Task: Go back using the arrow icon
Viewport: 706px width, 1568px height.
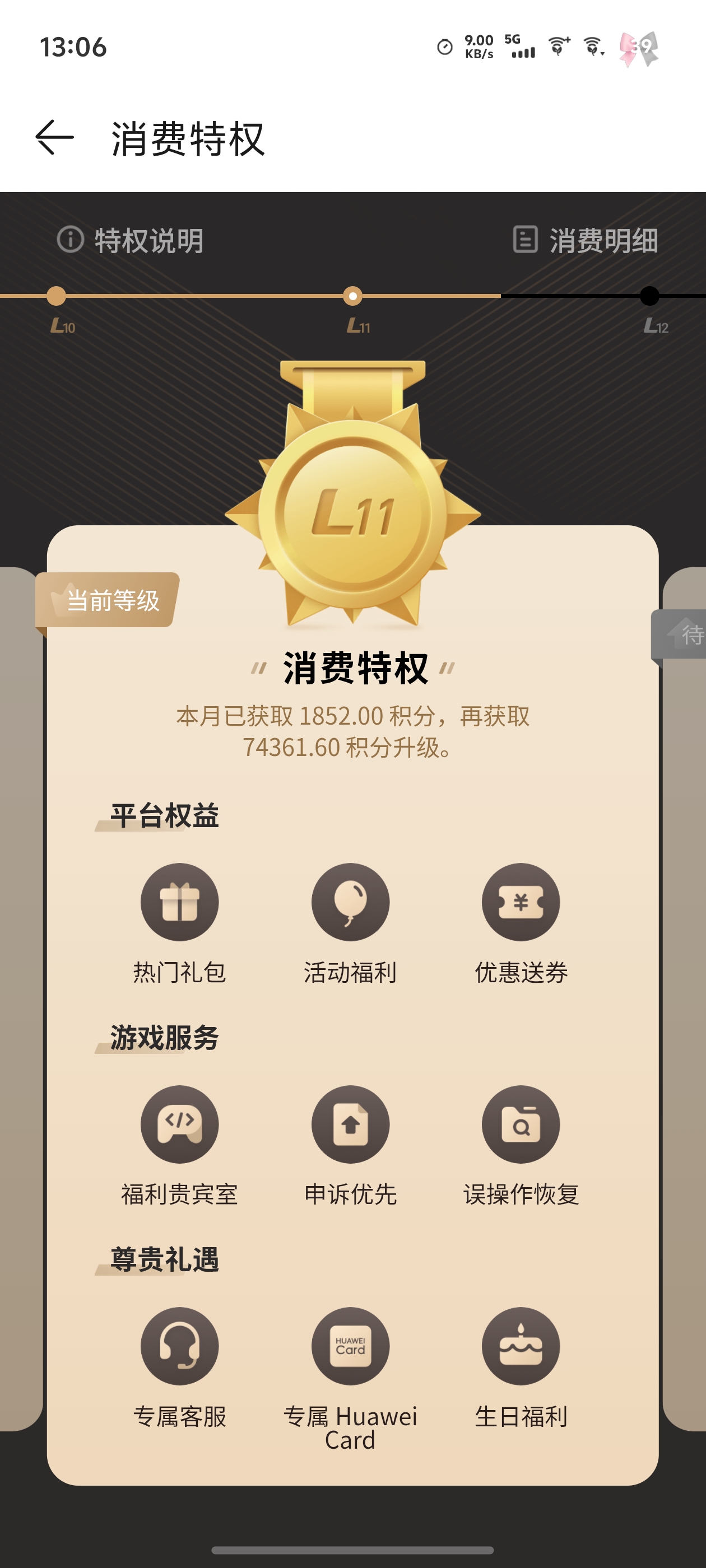Action: pyautogui.click(x=54, y=137)
